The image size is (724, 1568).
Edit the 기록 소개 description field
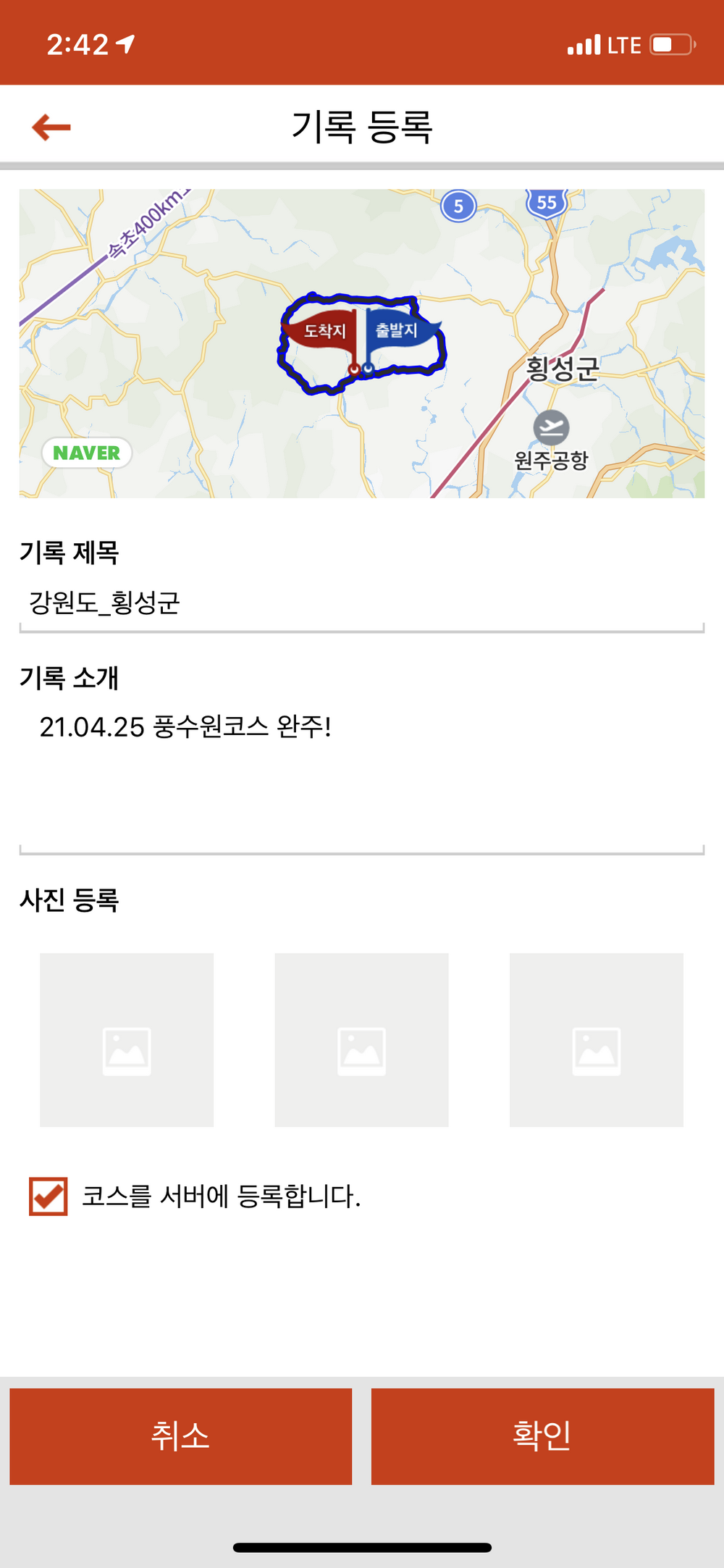361,775
